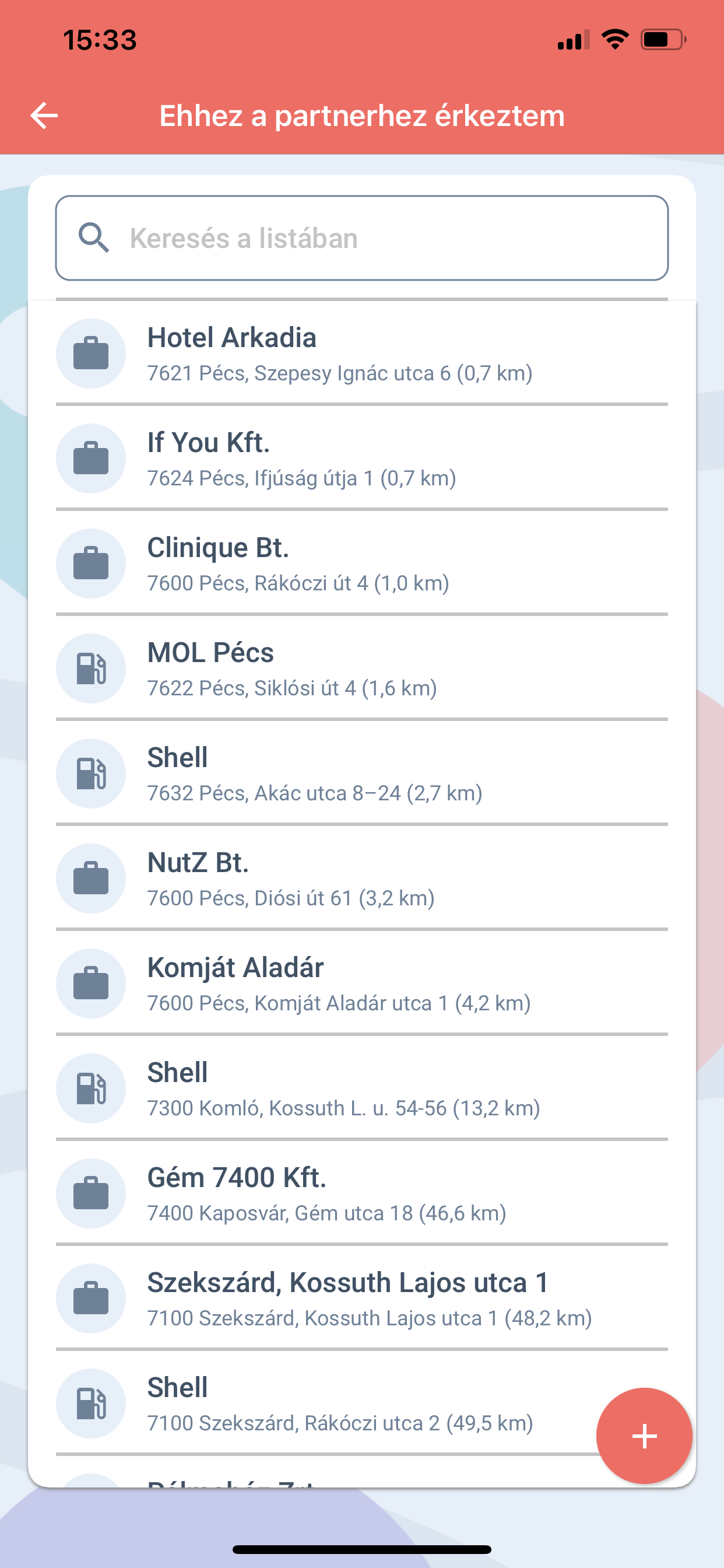Select Hotel Arkadia partner
This screenshot has height=1568, width=724.
point(362,353)
